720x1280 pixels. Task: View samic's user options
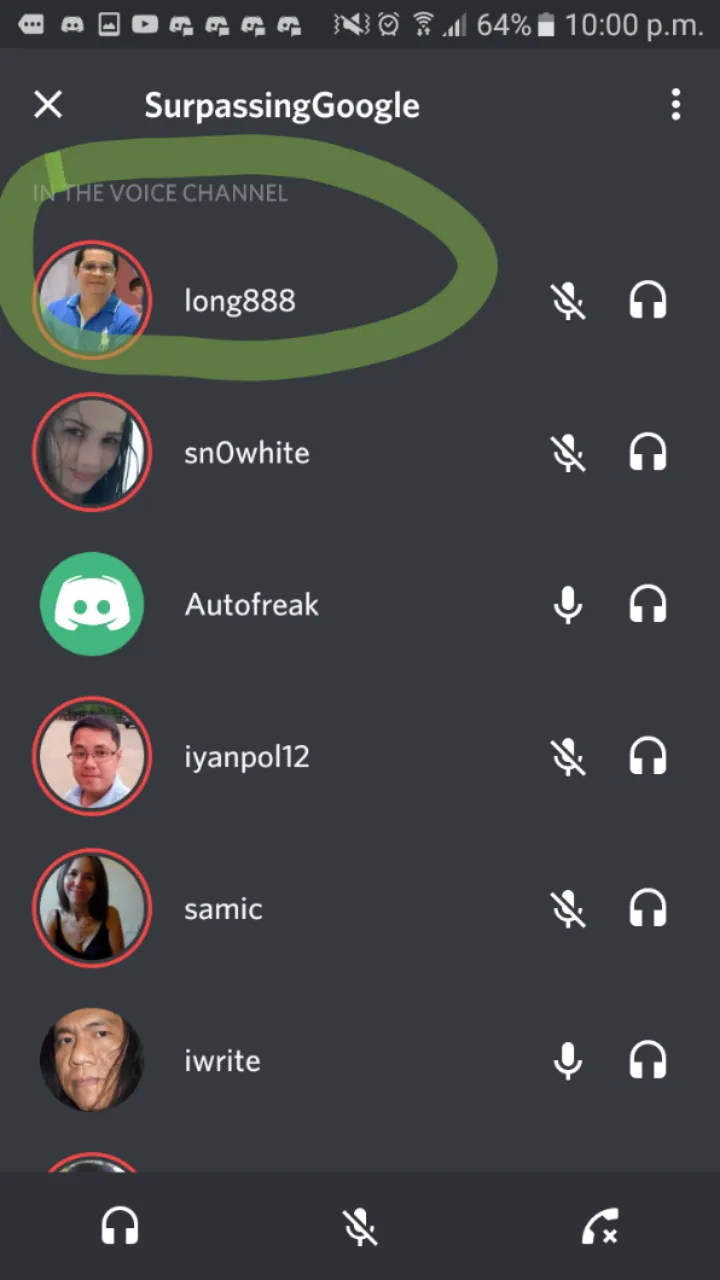tap(223, 909)
